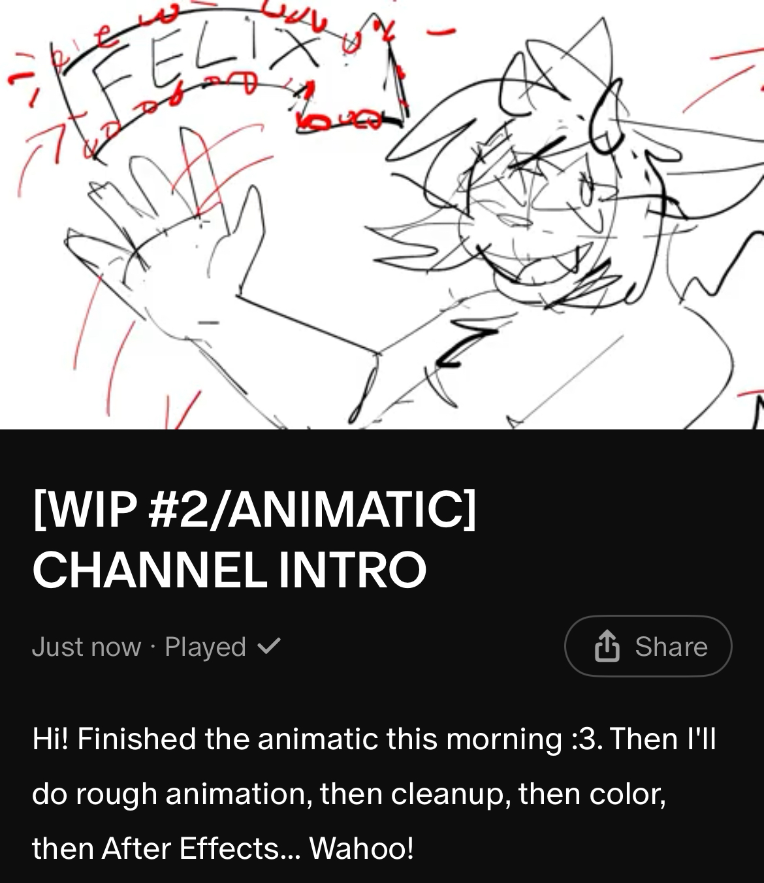
Task: Open the animatic video preview
Action: [x=382, y=214]
